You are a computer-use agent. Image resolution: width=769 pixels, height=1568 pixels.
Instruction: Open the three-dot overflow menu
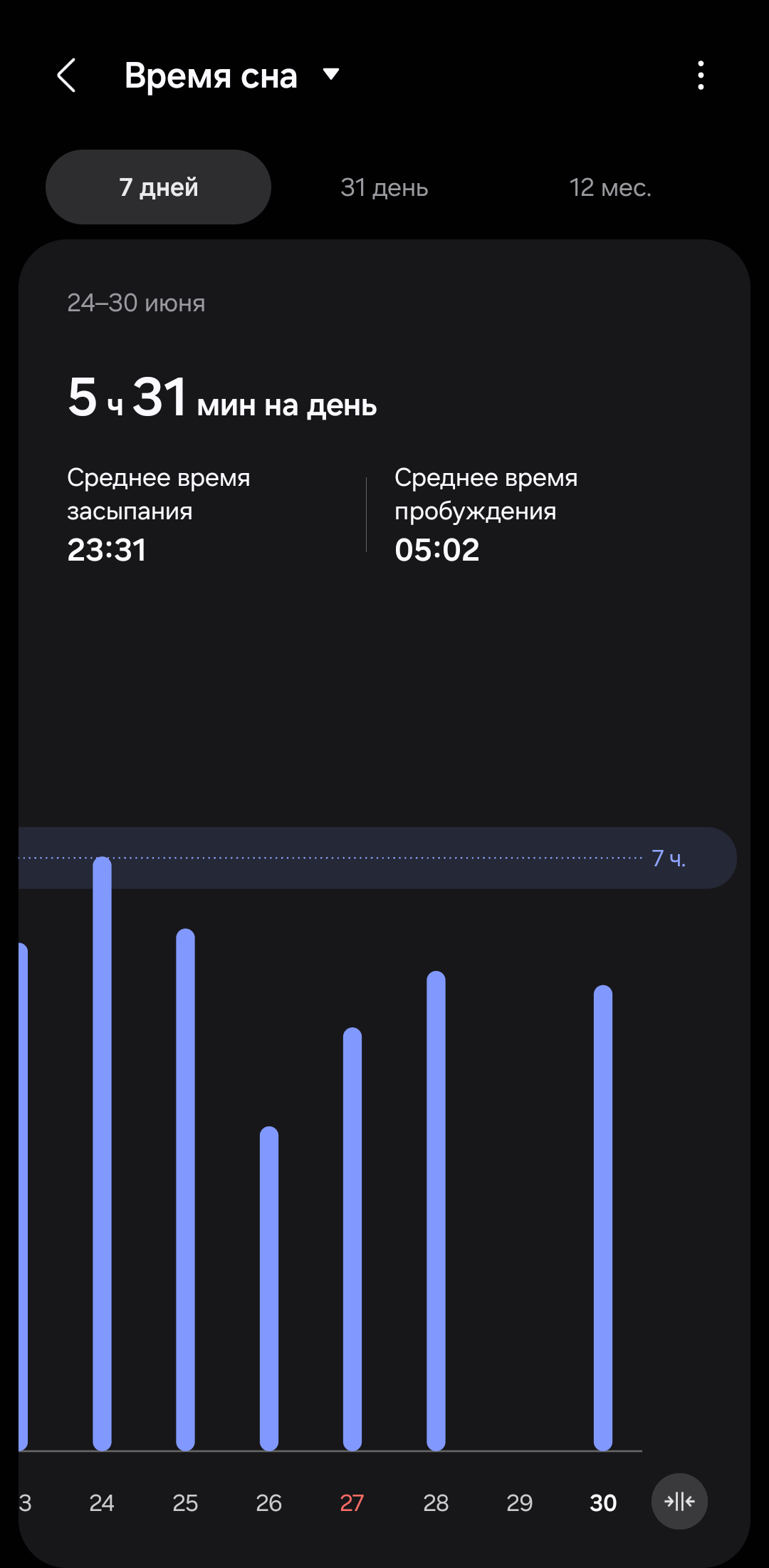pos(701,76)
